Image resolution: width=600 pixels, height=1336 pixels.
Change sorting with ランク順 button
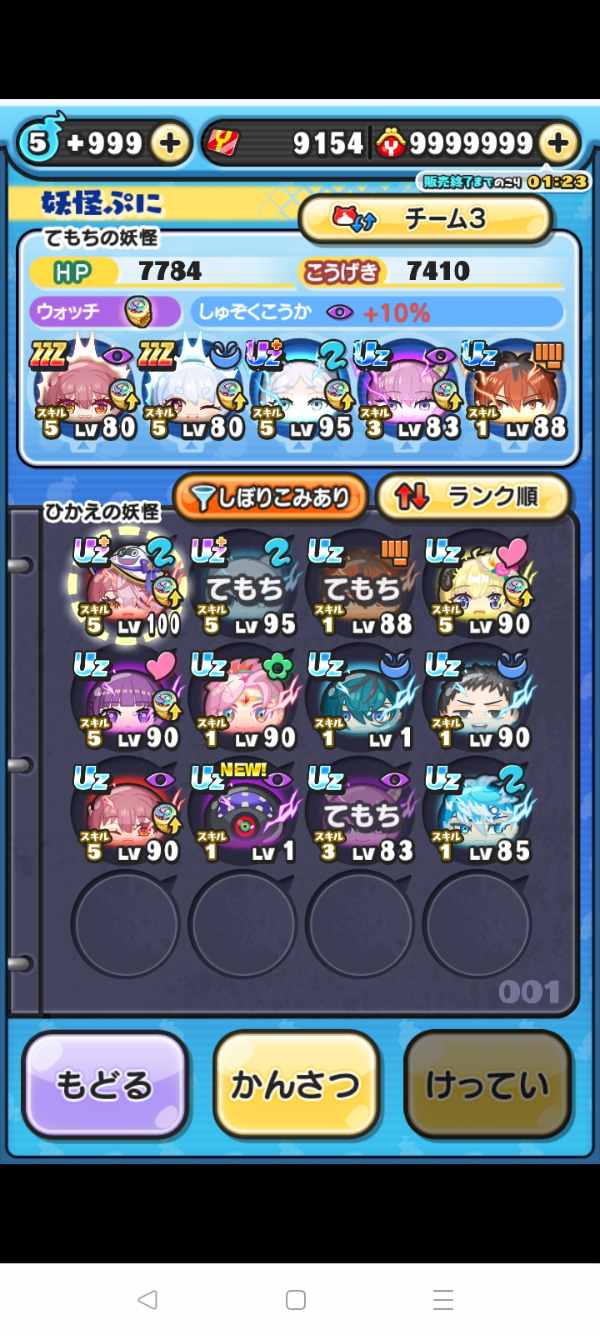click(x=472, y=497)
